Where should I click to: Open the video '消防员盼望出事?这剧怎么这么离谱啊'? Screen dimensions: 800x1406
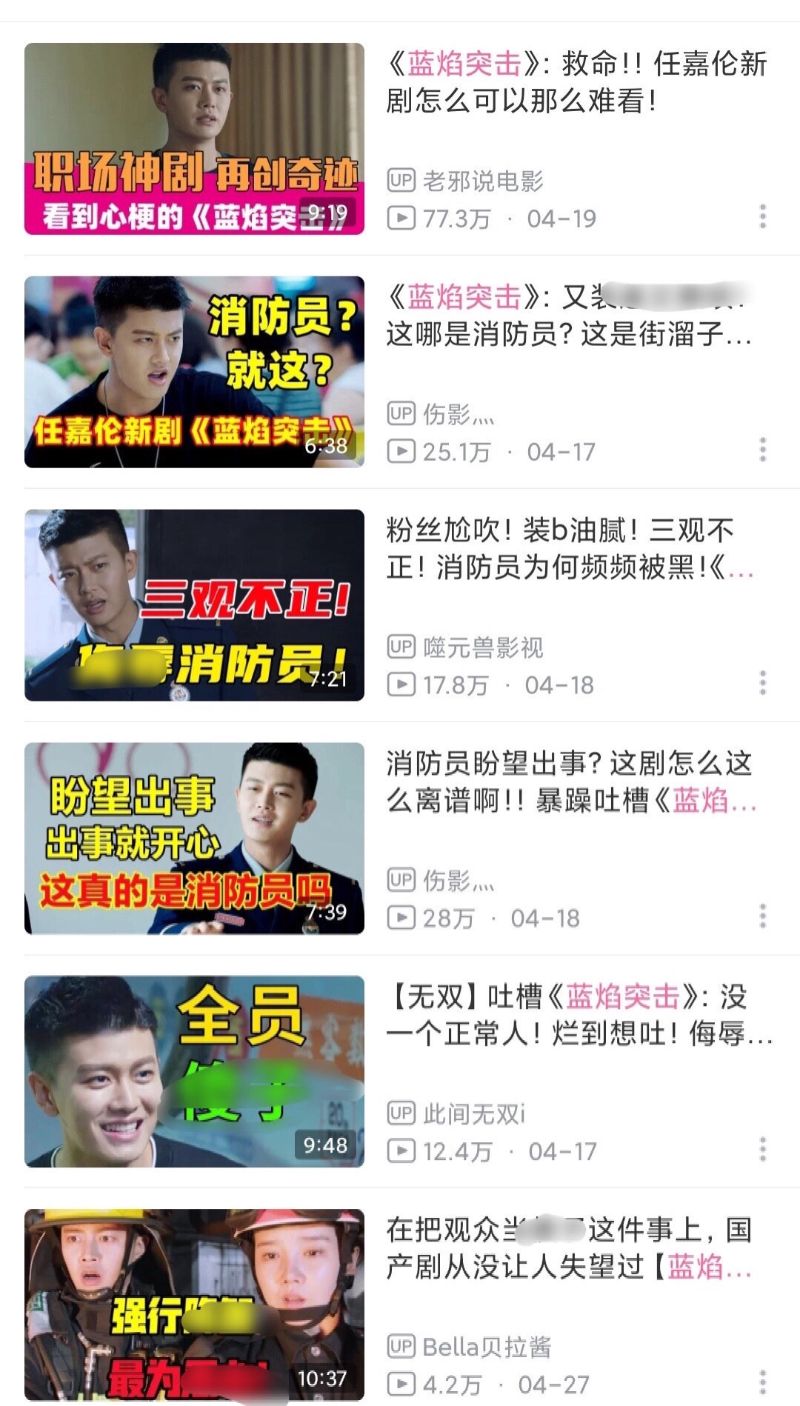tap(194, 838)
